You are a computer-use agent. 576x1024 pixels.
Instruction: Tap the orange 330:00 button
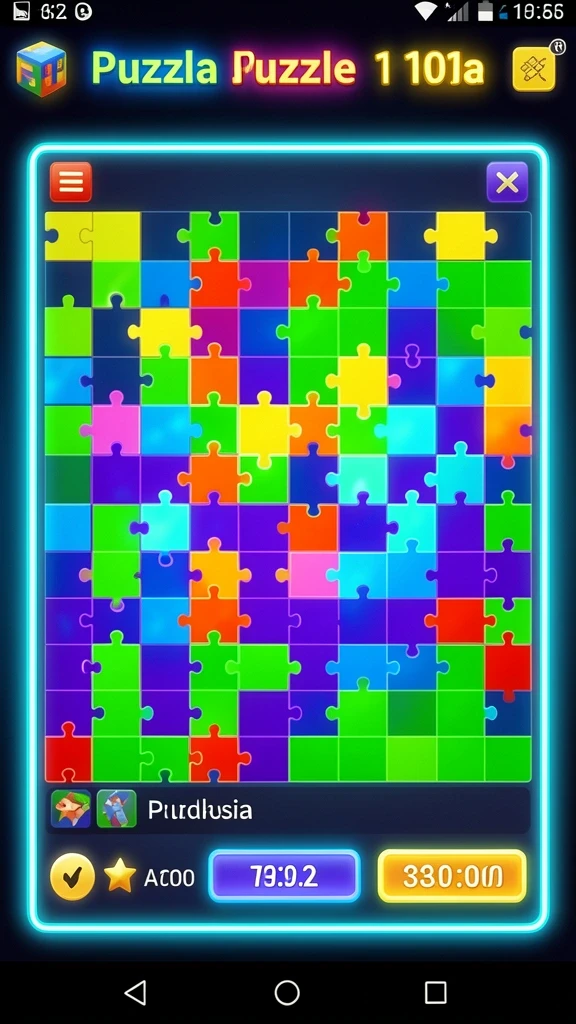452,876
